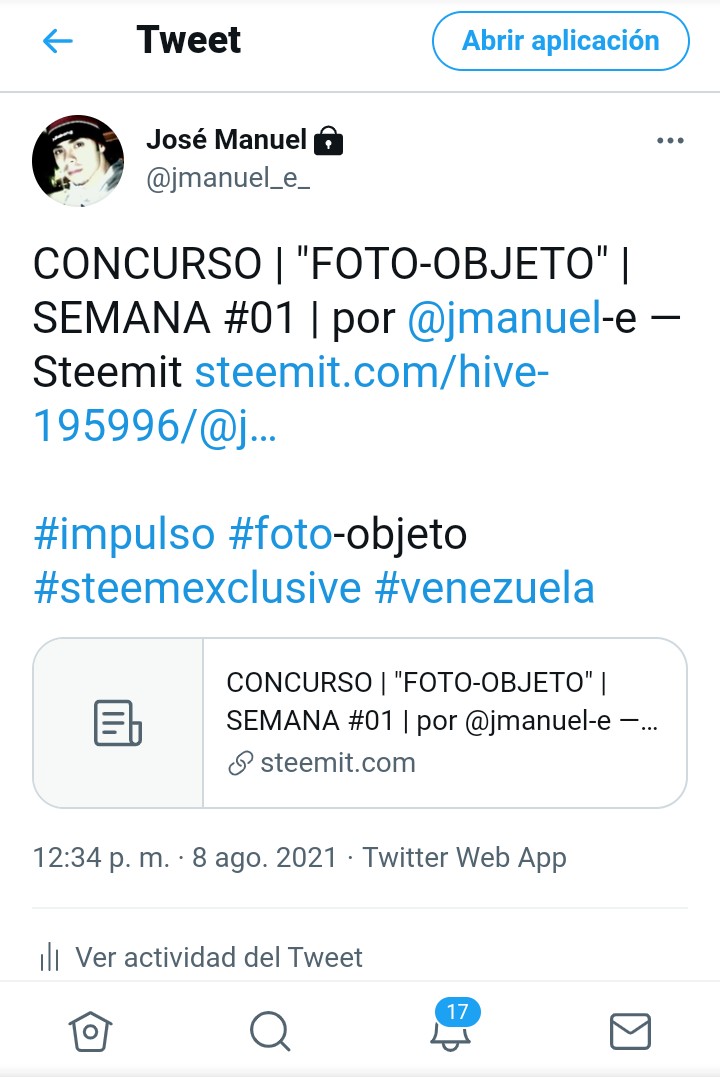
Task: Go to the Home tab
Action: tap(89, 1030)
